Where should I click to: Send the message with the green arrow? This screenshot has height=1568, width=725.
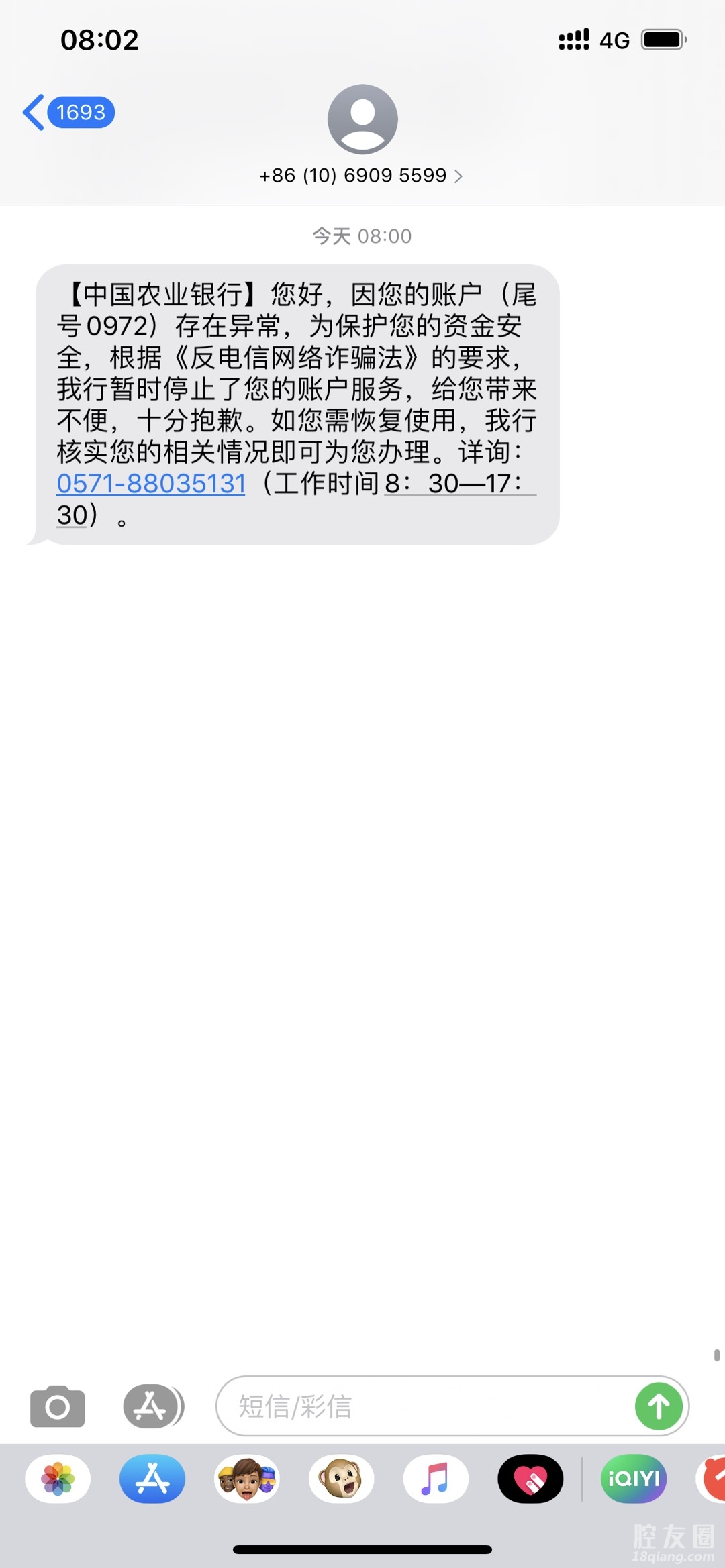(x=659, y=1406)
